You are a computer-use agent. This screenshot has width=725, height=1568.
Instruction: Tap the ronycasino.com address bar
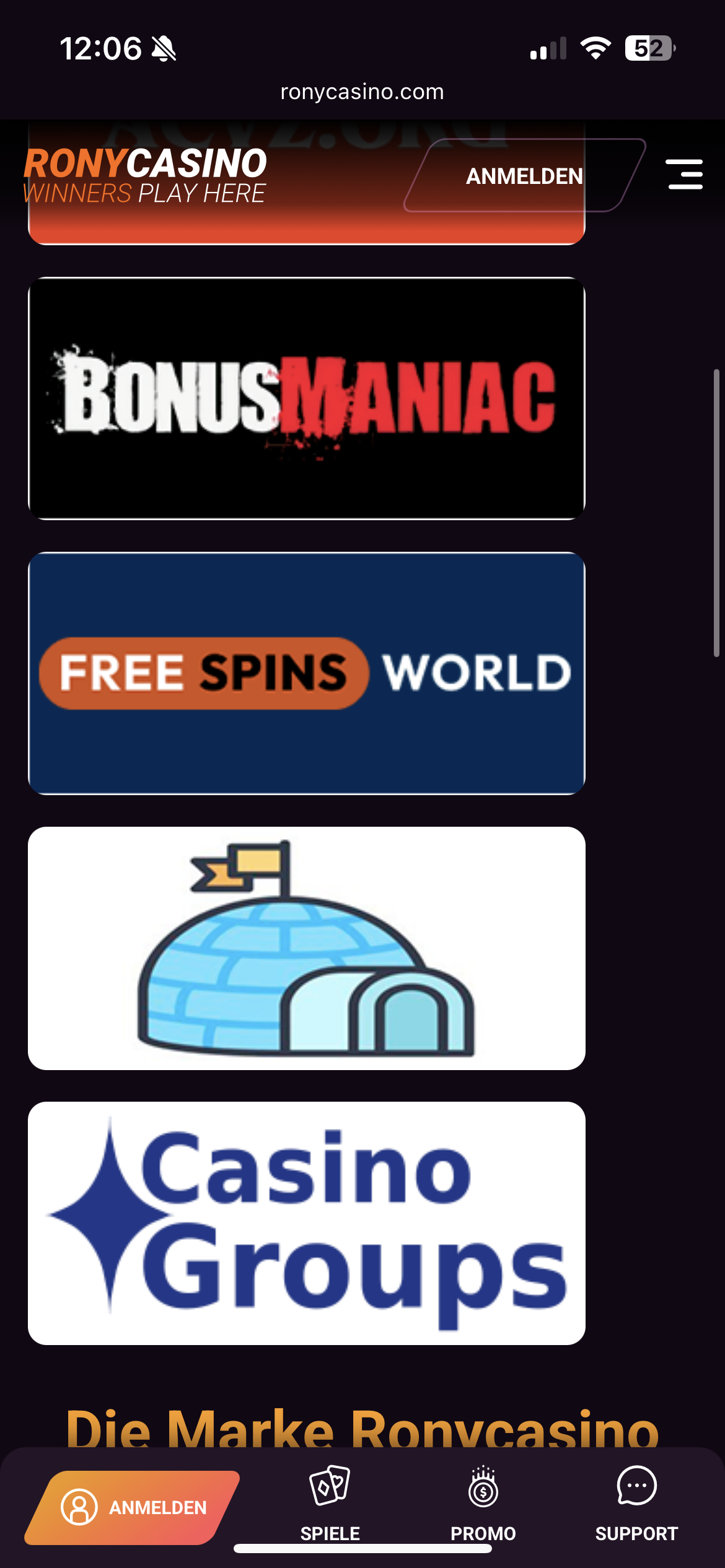[x=362, y=92]
